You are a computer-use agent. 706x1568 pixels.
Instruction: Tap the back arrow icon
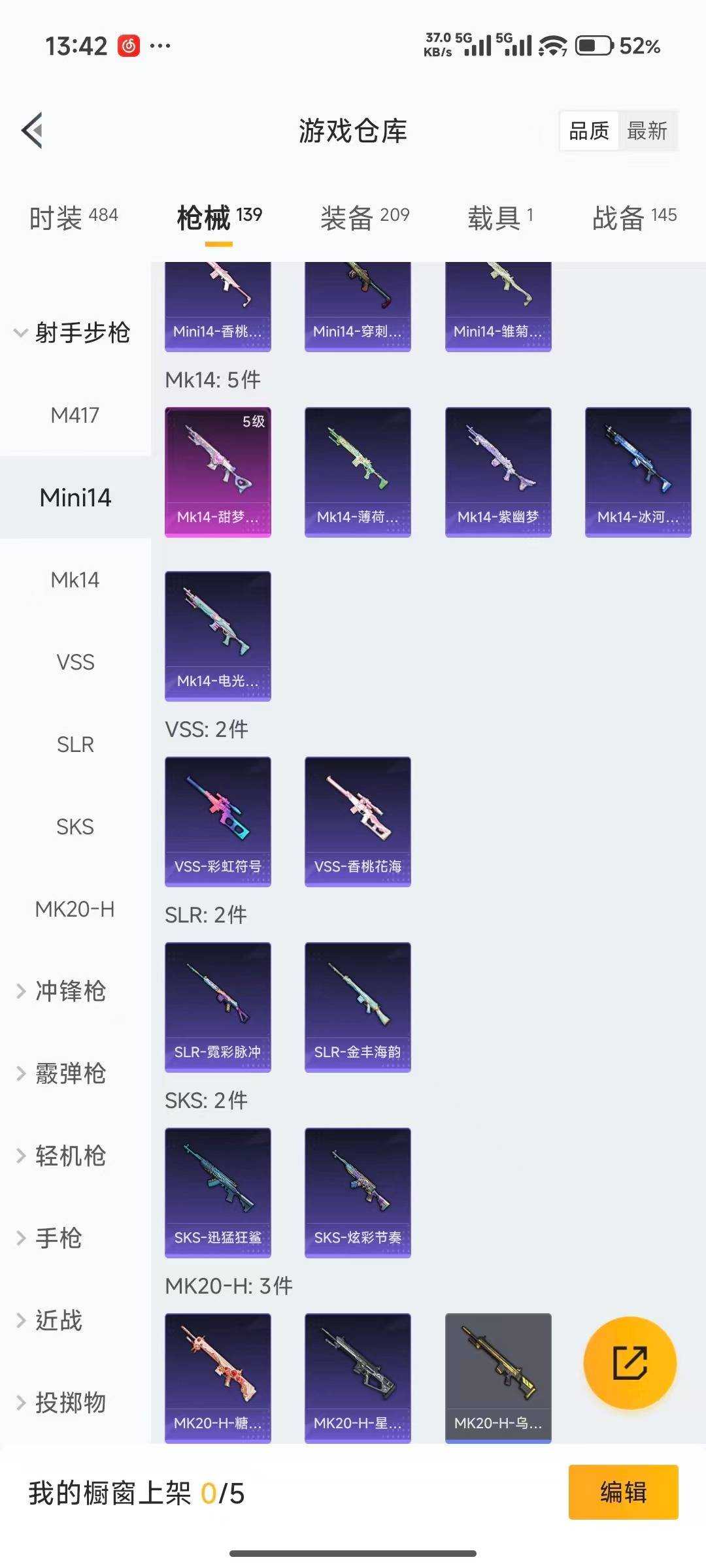pyautogui.click(x=31, y=130)
